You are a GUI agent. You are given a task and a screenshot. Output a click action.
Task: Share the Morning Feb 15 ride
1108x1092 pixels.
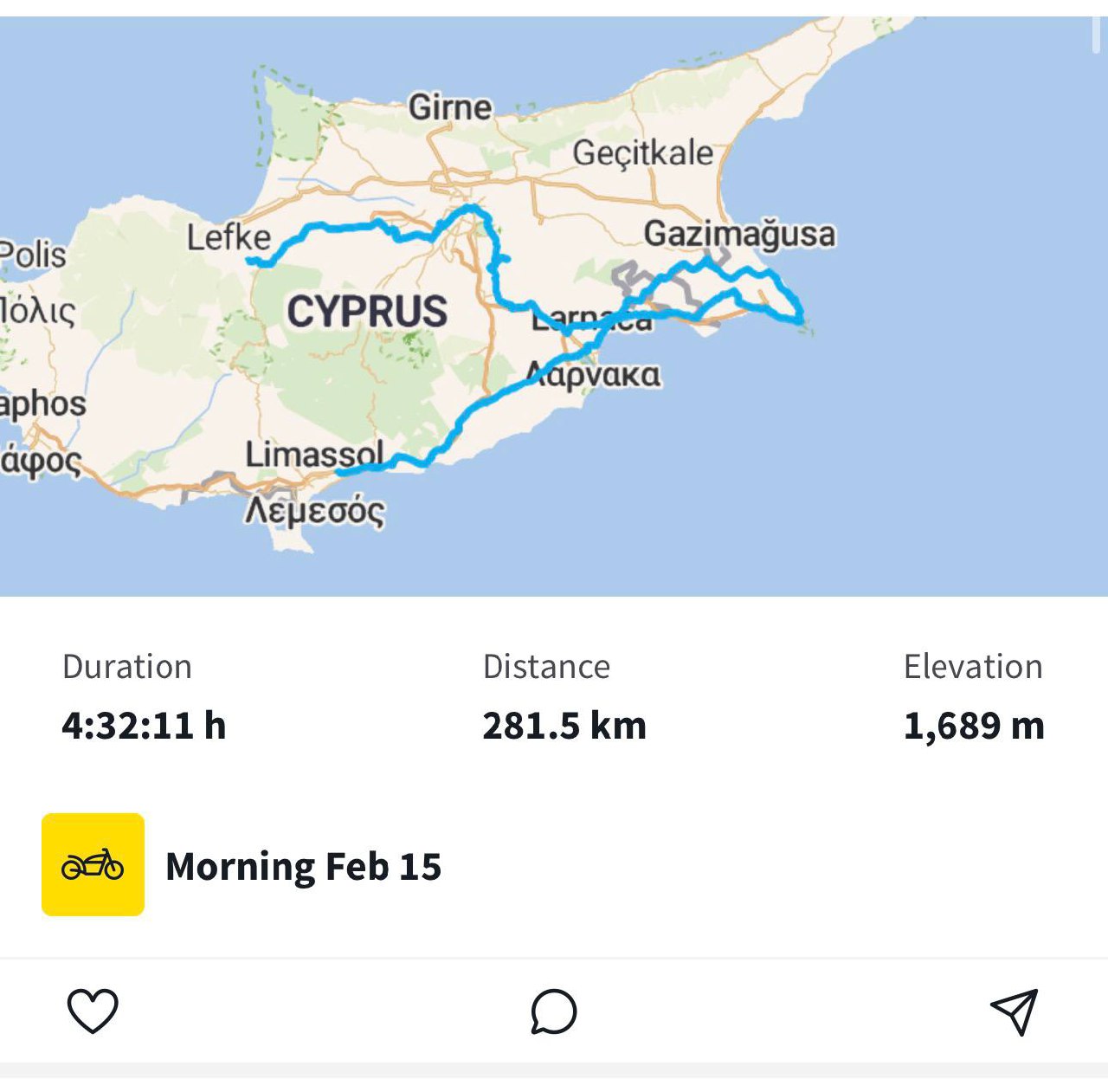point(1014,1011)
